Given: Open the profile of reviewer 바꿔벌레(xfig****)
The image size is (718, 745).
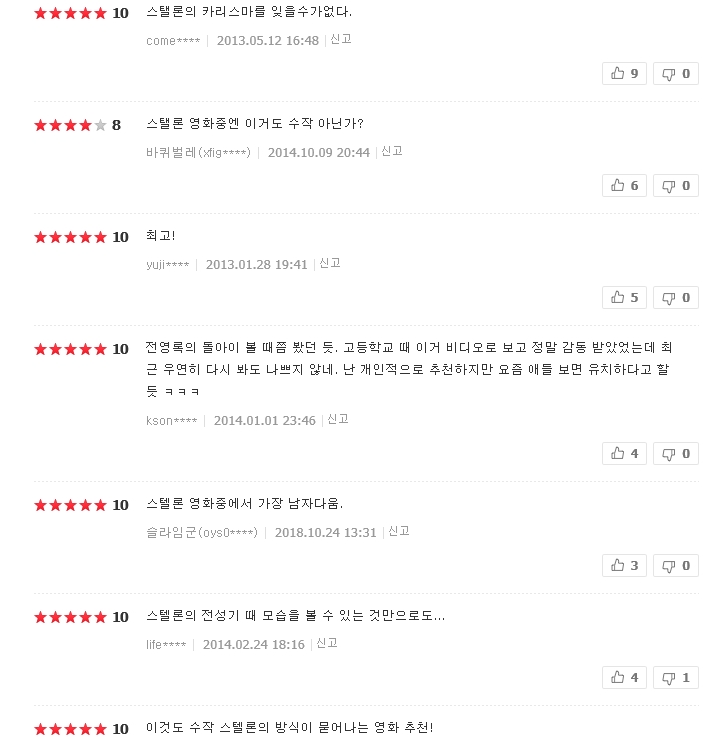Looking at the screenshot, I should 198,153.
